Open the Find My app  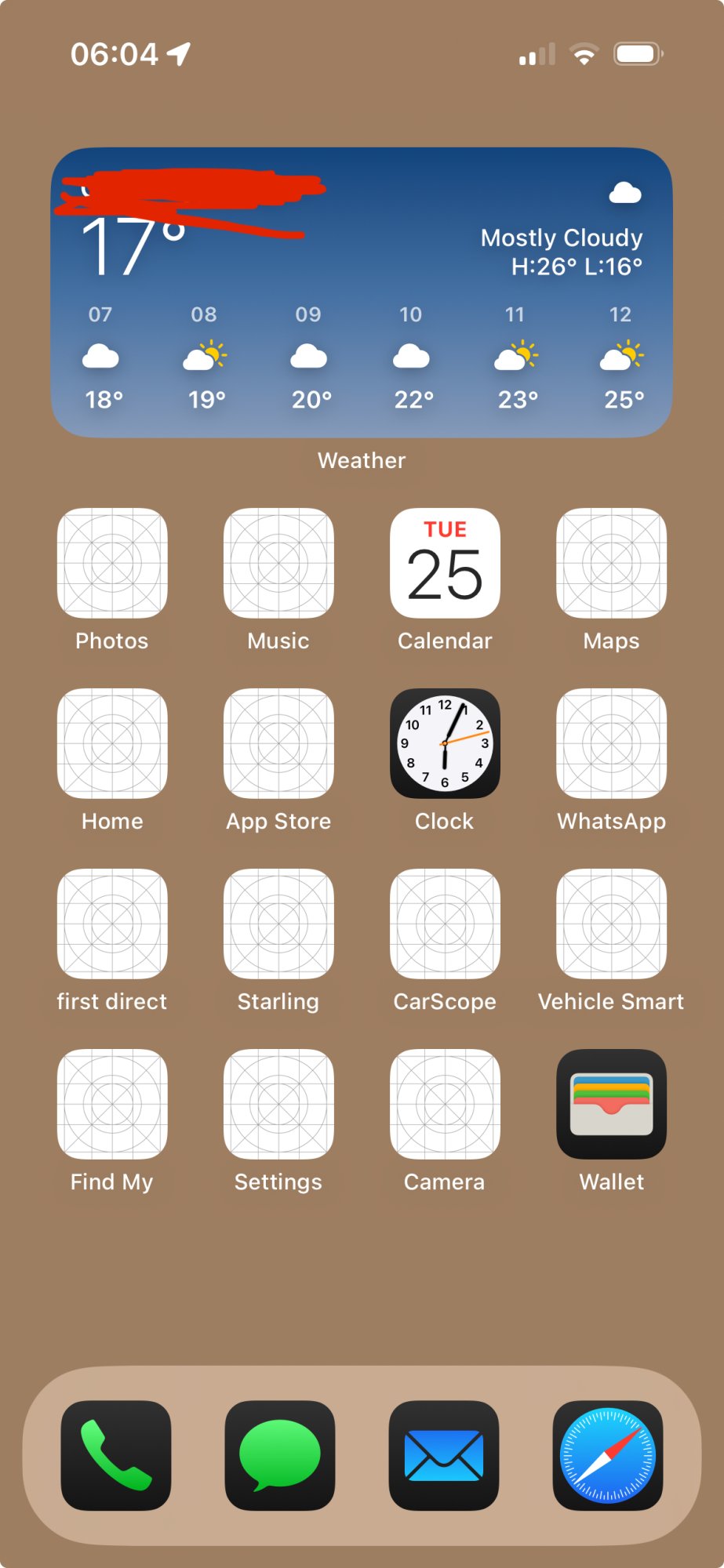[112, 1104]
